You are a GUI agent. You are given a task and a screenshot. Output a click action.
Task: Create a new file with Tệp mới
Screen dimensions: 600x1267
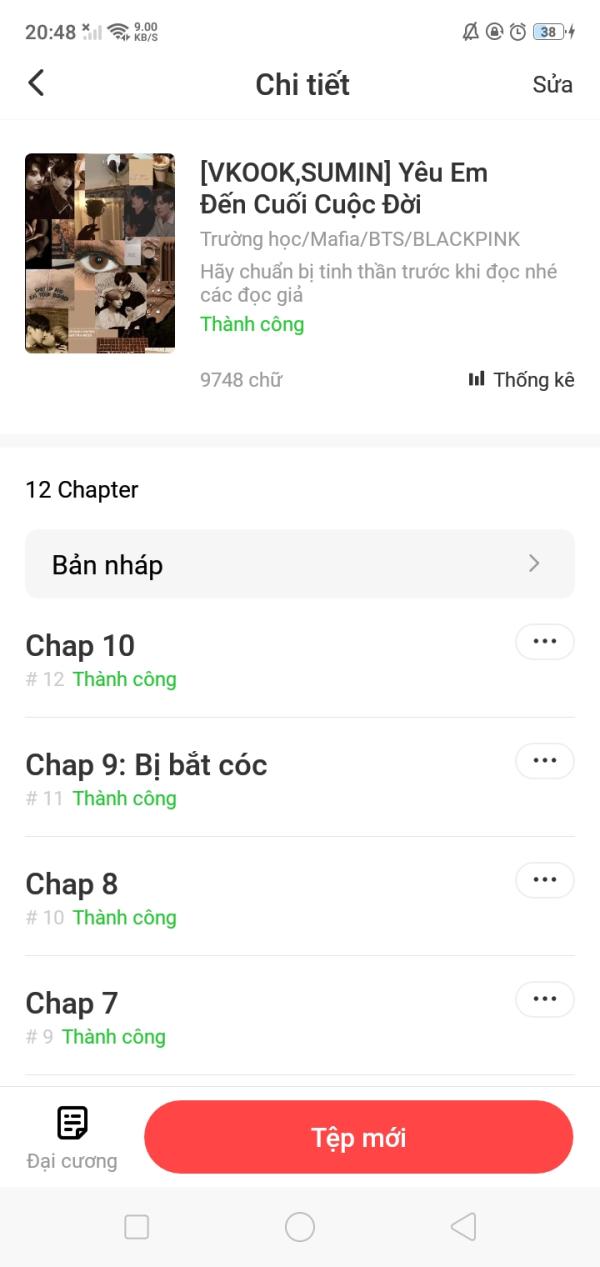click(359, 1137)
